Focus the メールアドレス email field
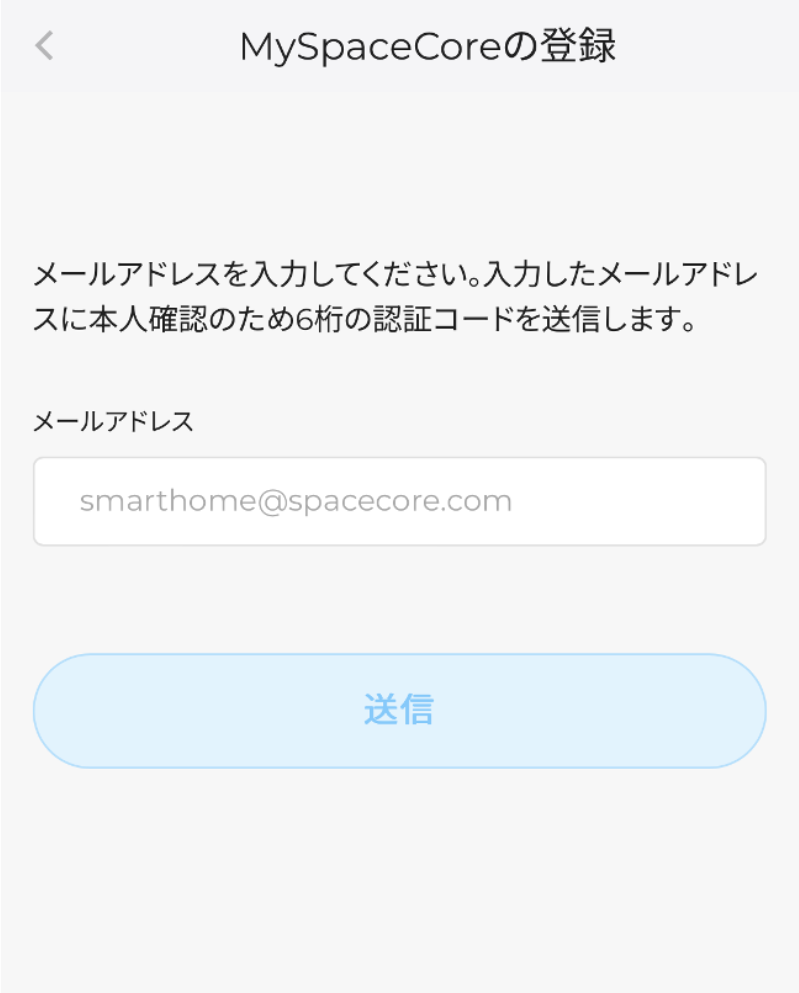799x993 pixels. tap(399, 501)
